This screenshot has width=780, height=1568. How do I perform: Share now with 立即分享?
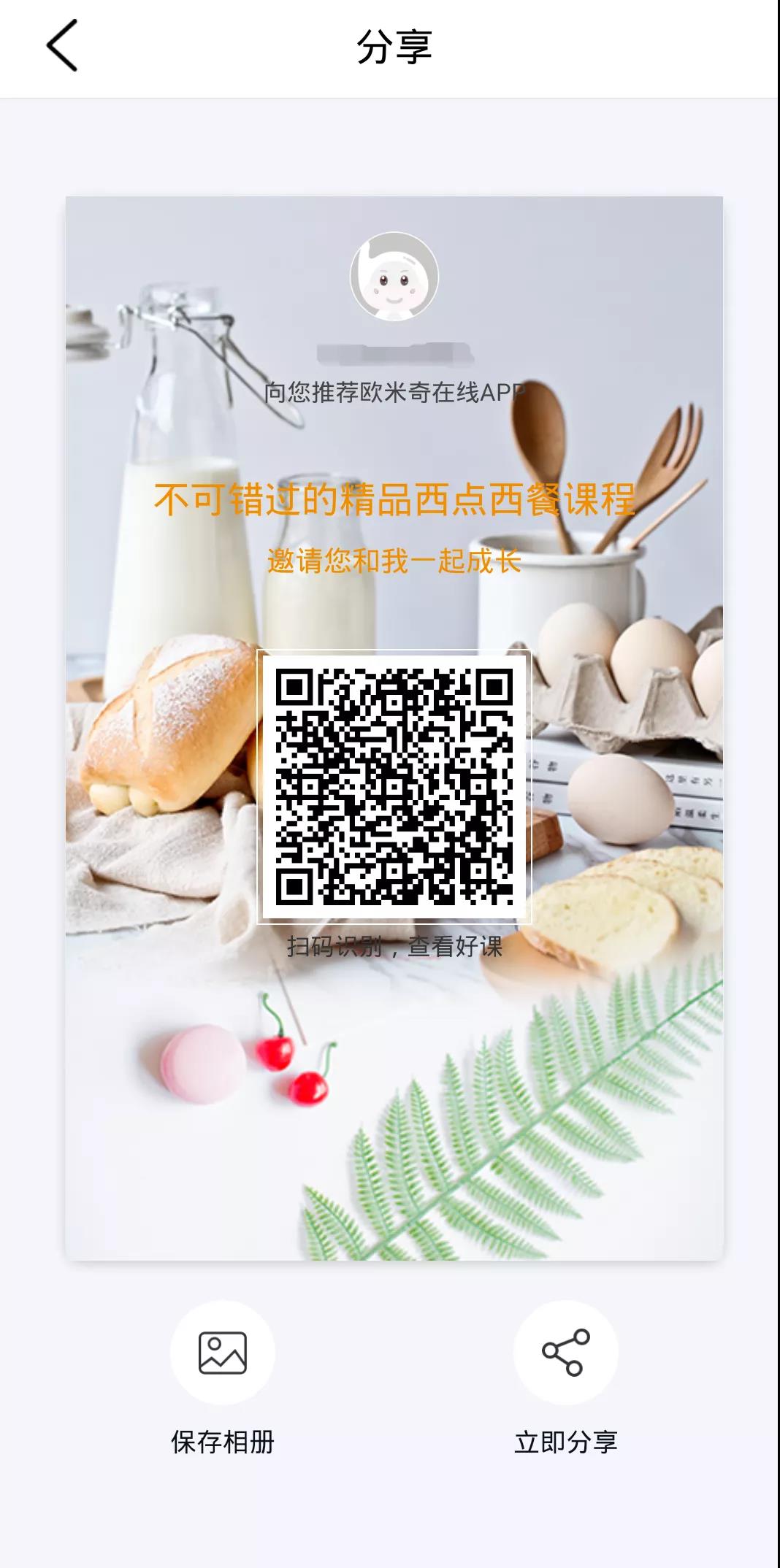[x=565, y=1353]
